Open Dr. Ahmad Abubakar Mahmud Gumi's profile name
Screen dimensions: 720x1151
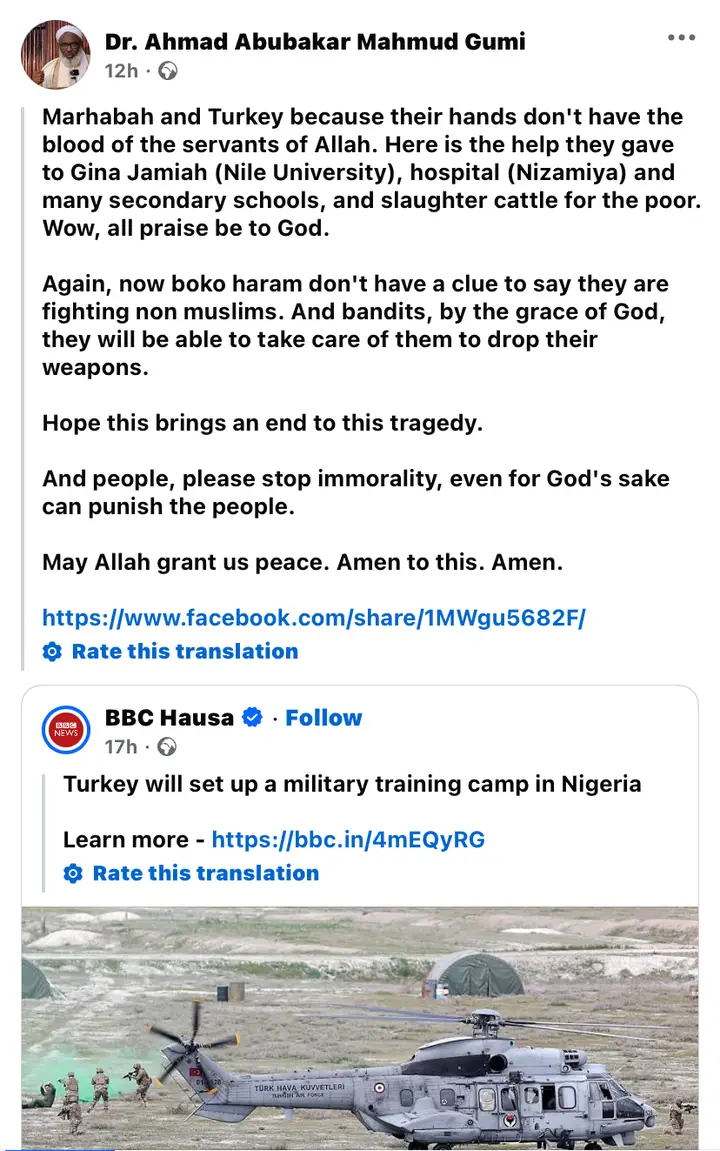click(x=315, y=41)
